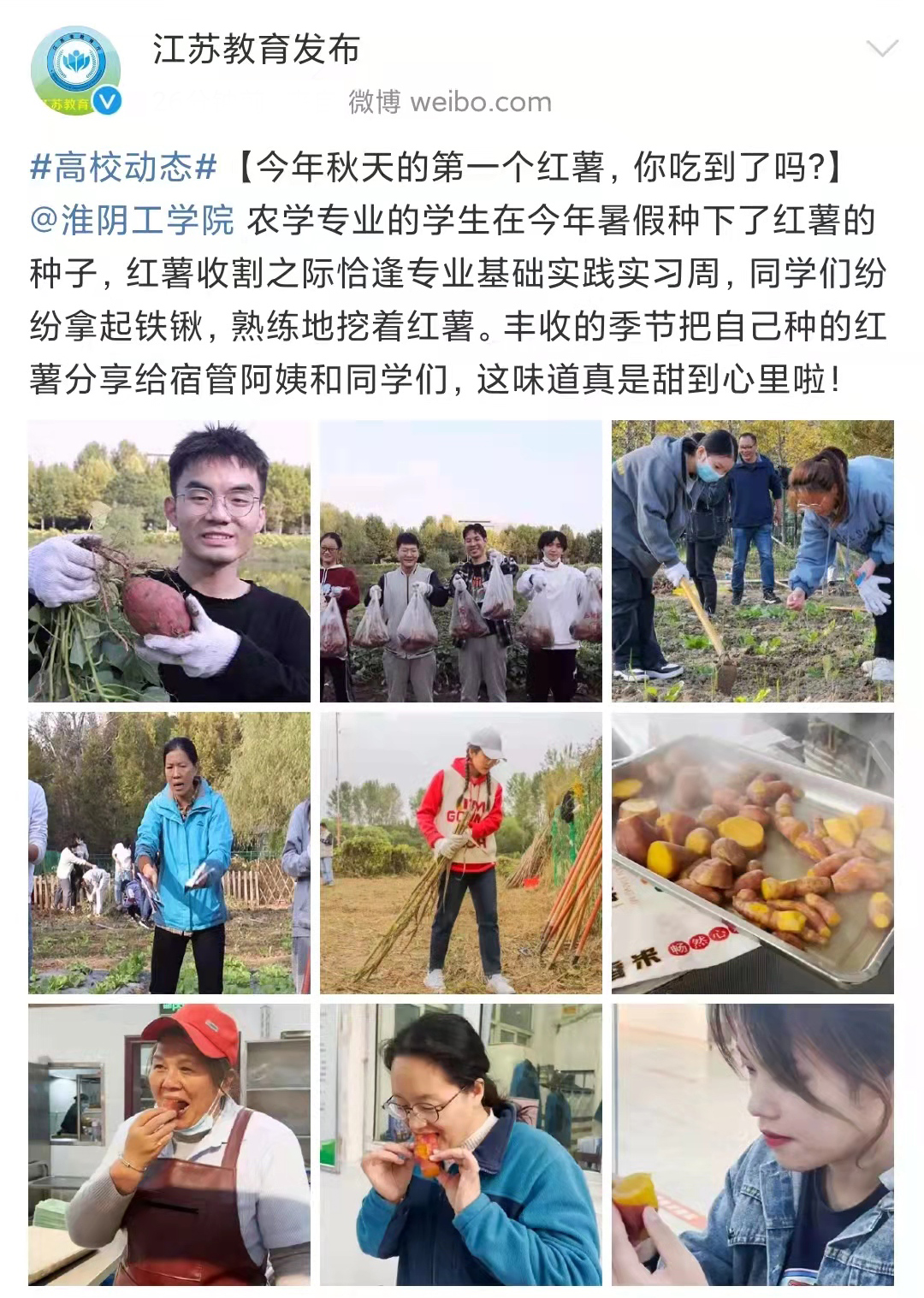Viewport: 924px width, 1298px height.
Task: View photo of students digging with a hoe
Action: [753, 561]
